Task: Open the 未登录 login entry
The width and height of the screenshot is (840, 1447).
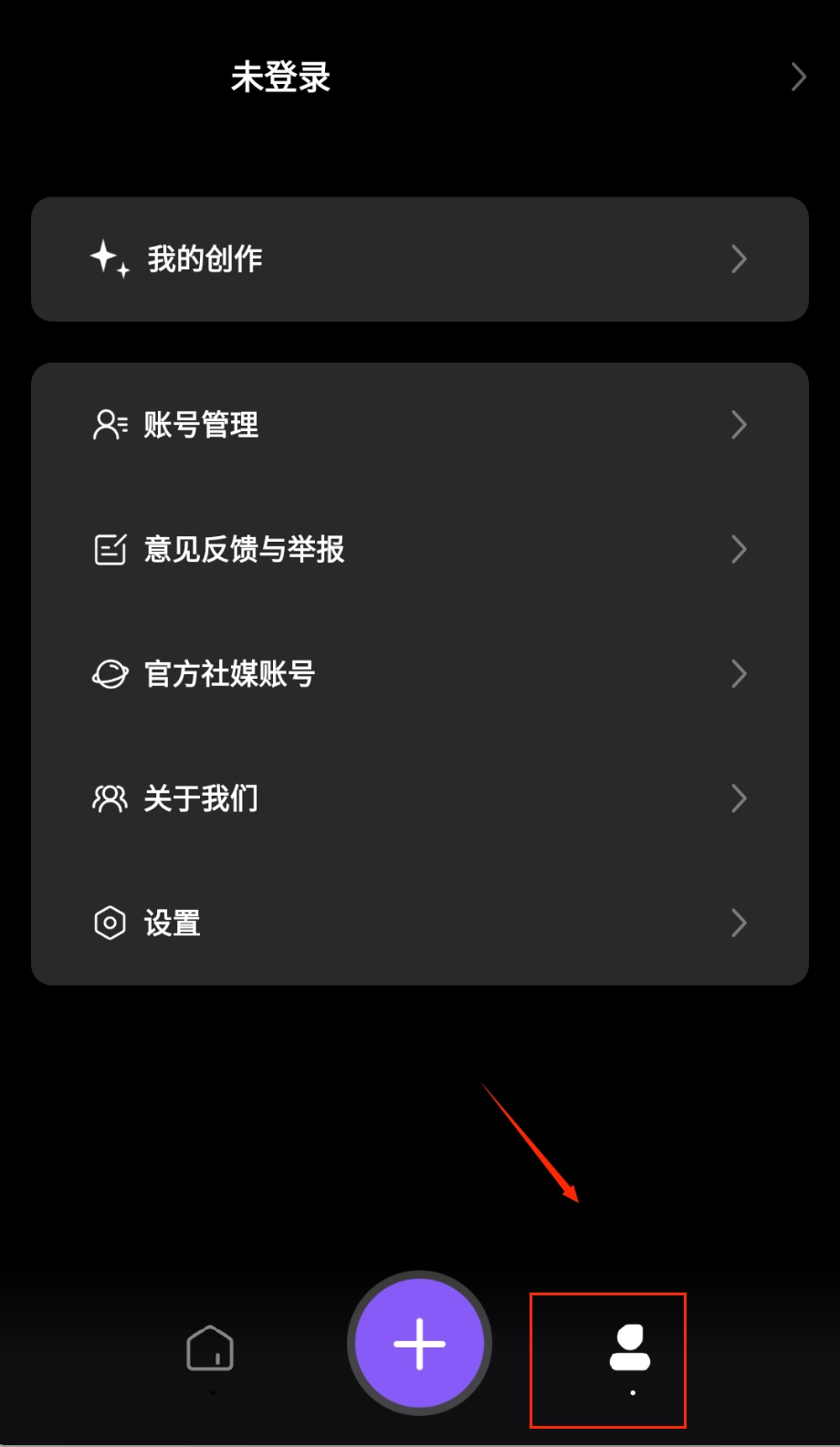Action: tap(280, 78)
